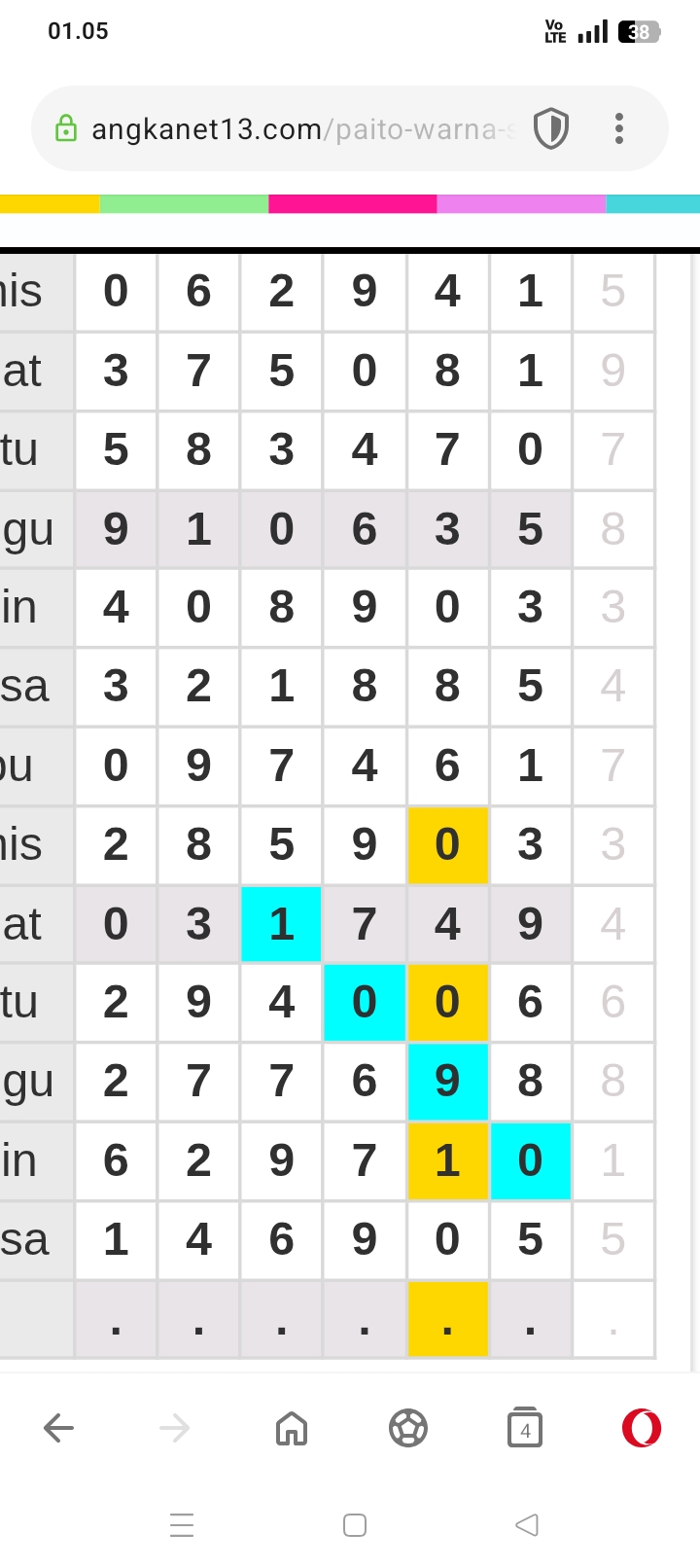Tap the system home square button
This screenshot has height=1568, width=700.
(x=355, y=1524)
